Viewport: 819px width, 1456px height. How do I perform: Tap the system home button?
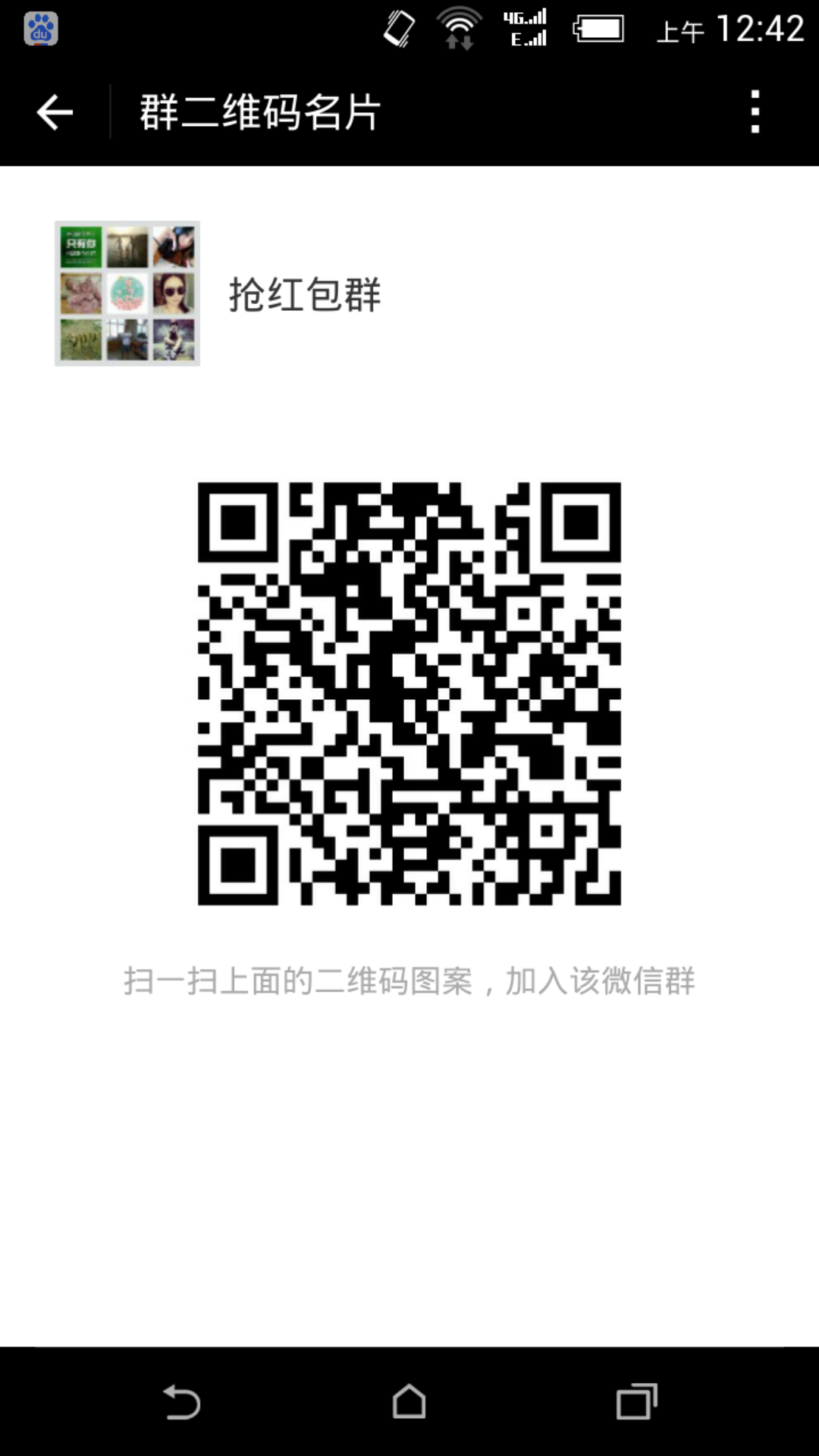409,1401
